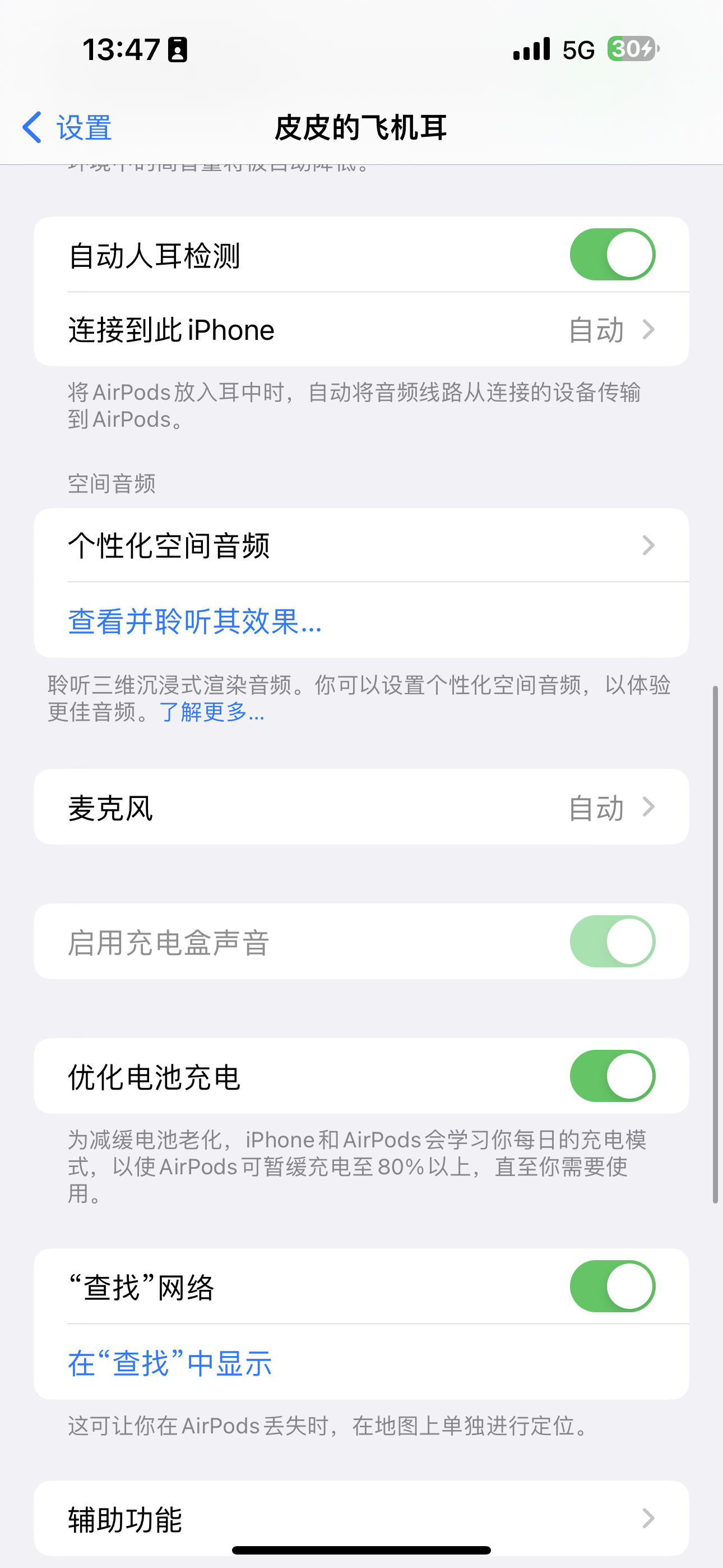Turn off "查找"网络 switch
Image resolution: width=723 pixels, height=1568 pixels.
tap(611, 1286)
